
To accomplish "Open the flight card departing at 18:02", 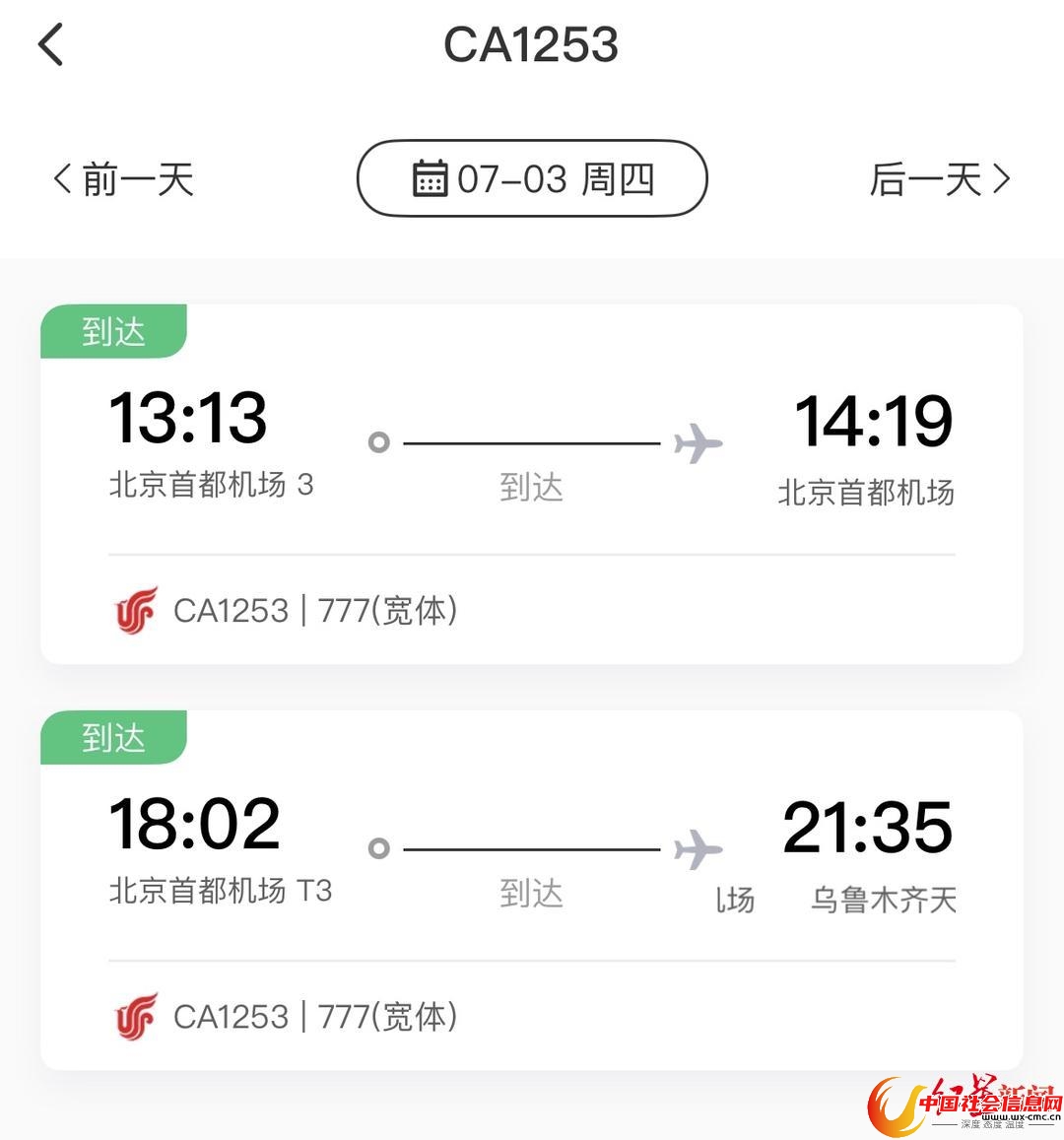I will tap(532, 889).
